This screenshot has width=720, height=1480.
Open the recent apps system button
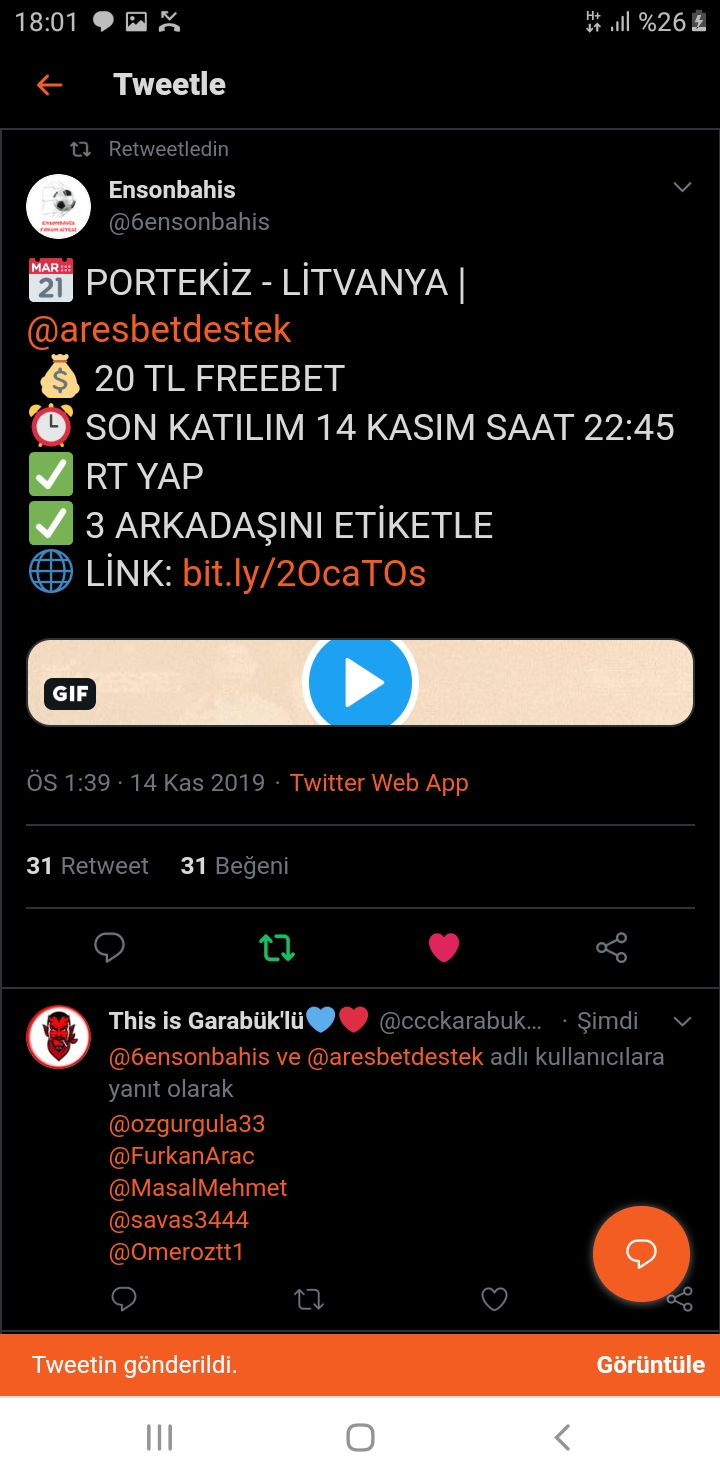pyautogui.click(x=159, y=1438)
